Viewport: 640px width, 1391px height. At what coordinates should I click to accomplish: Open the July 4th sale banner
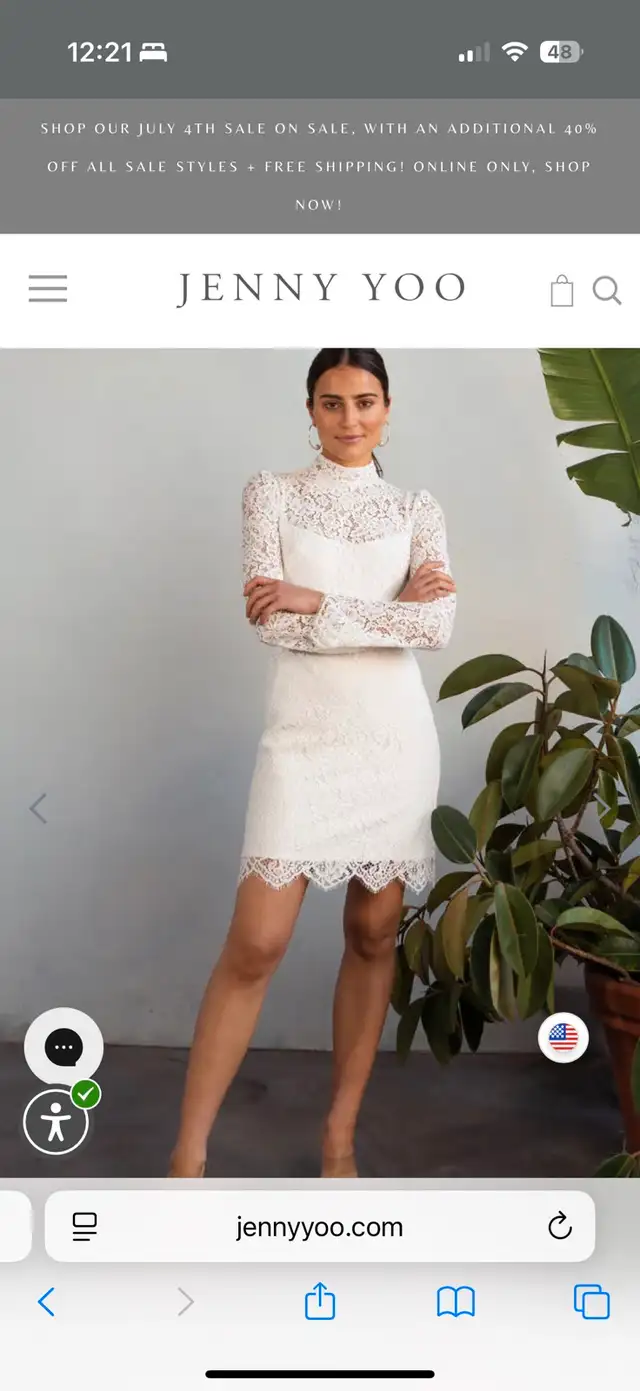(319, 166)
